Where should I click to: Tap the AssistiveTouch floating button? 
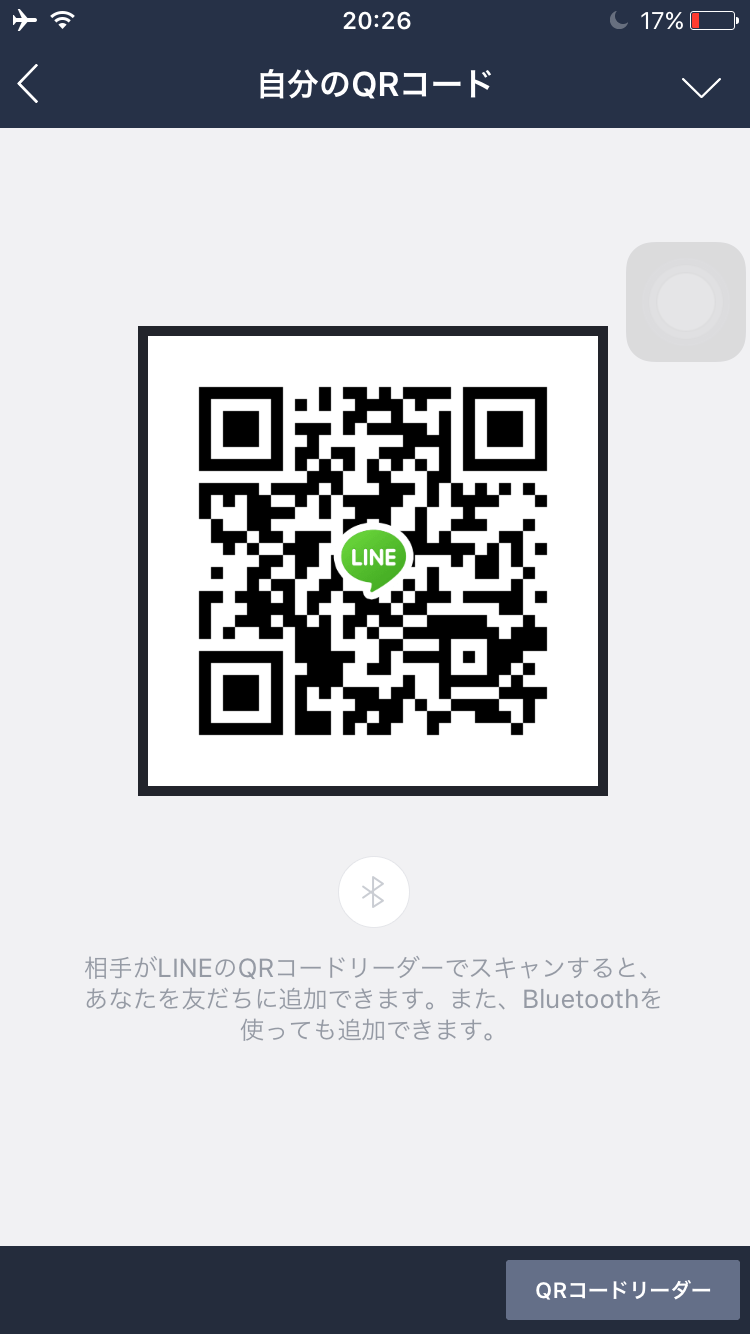(x=686, y=301)
